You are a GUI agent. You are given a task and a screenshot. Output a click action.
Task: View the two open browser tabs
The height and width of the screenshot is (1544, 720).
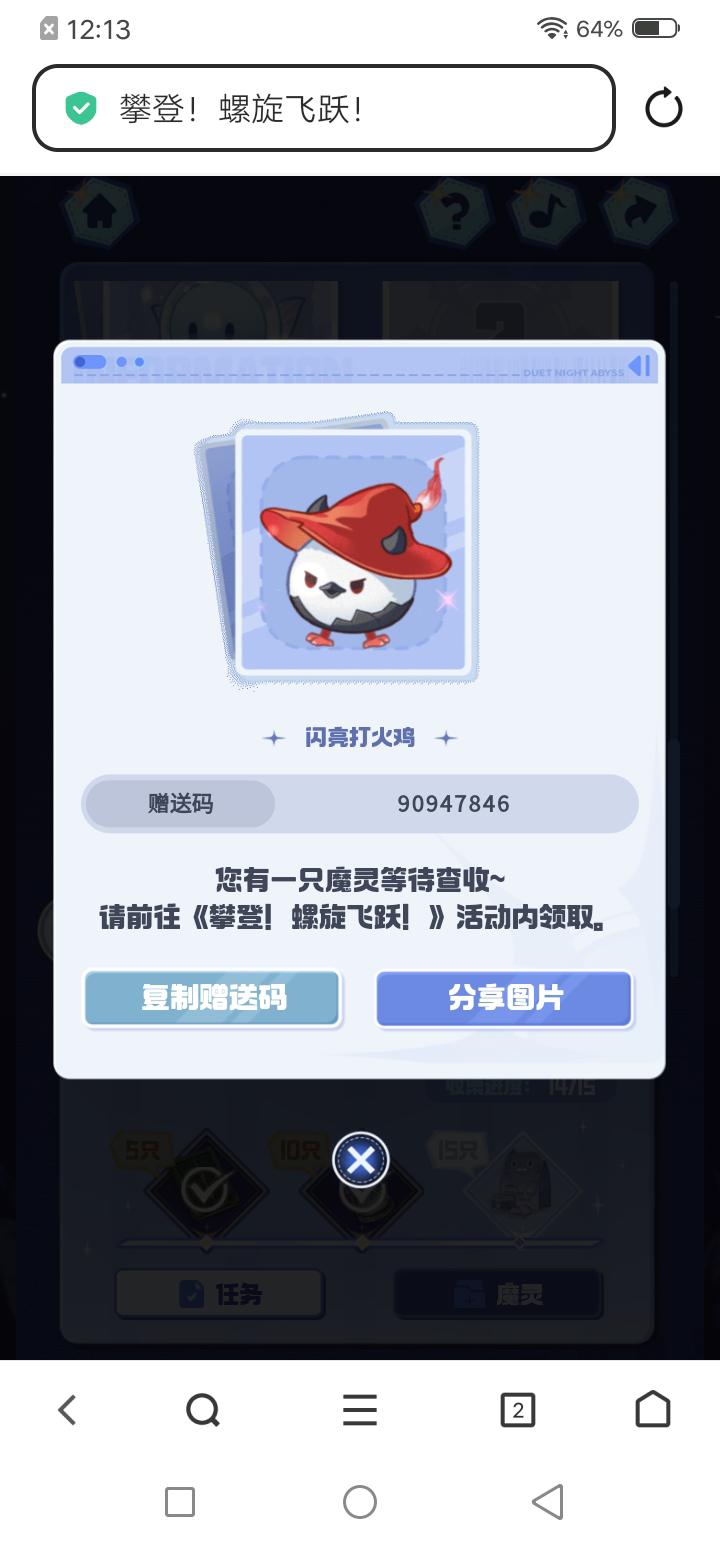517,1410
